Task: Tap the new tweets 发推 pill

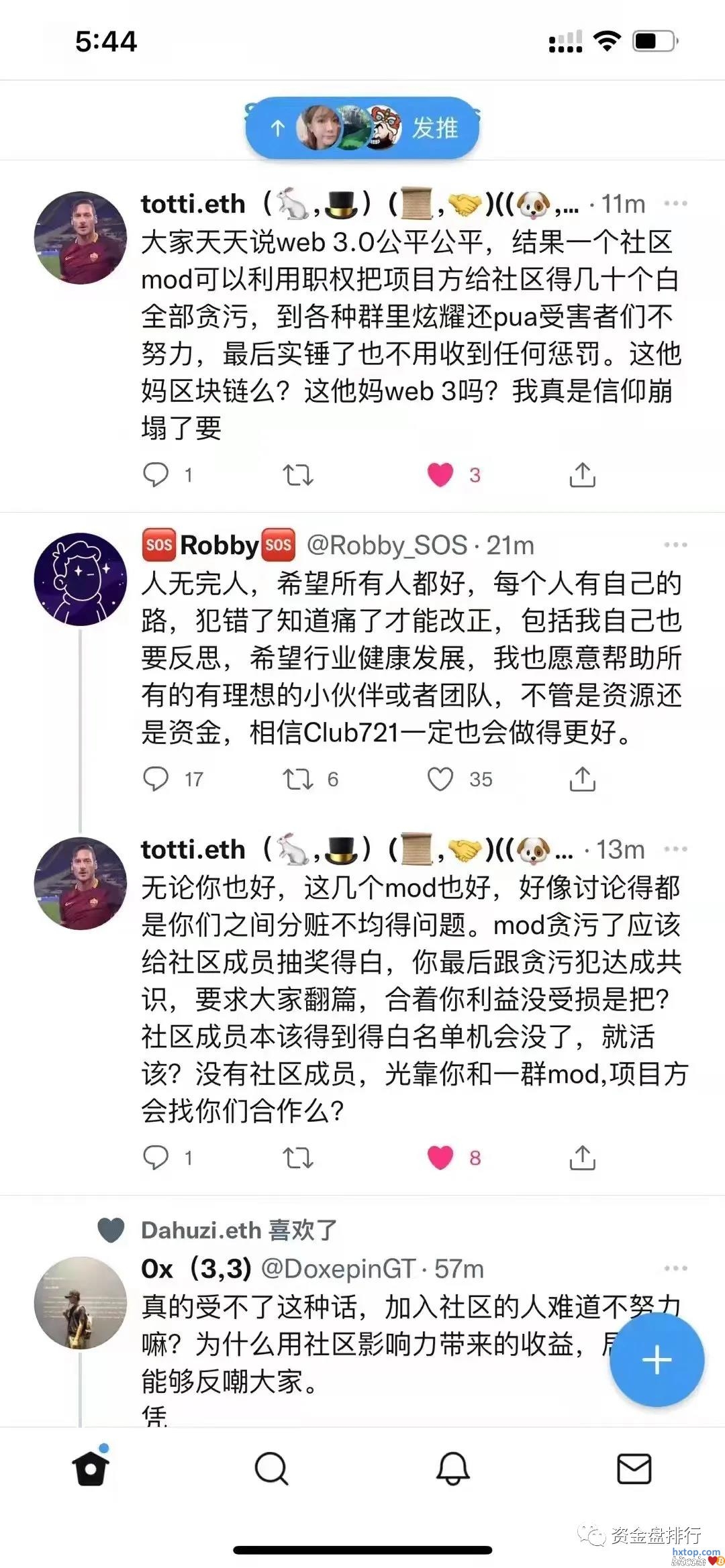Action: [x=362, y=127]
